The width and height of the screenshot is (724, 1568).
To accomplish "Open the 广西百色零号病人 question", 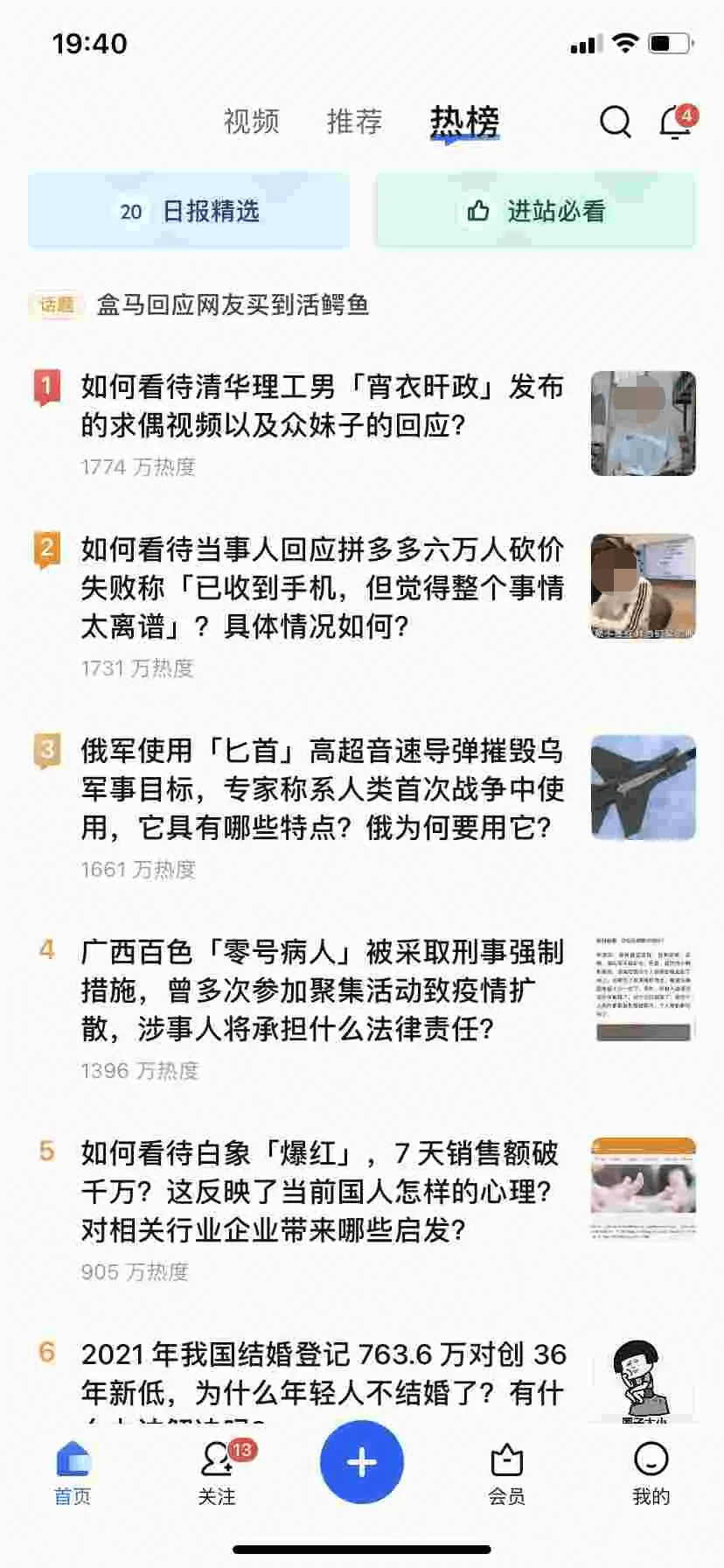I will click(x=322, y=990).
